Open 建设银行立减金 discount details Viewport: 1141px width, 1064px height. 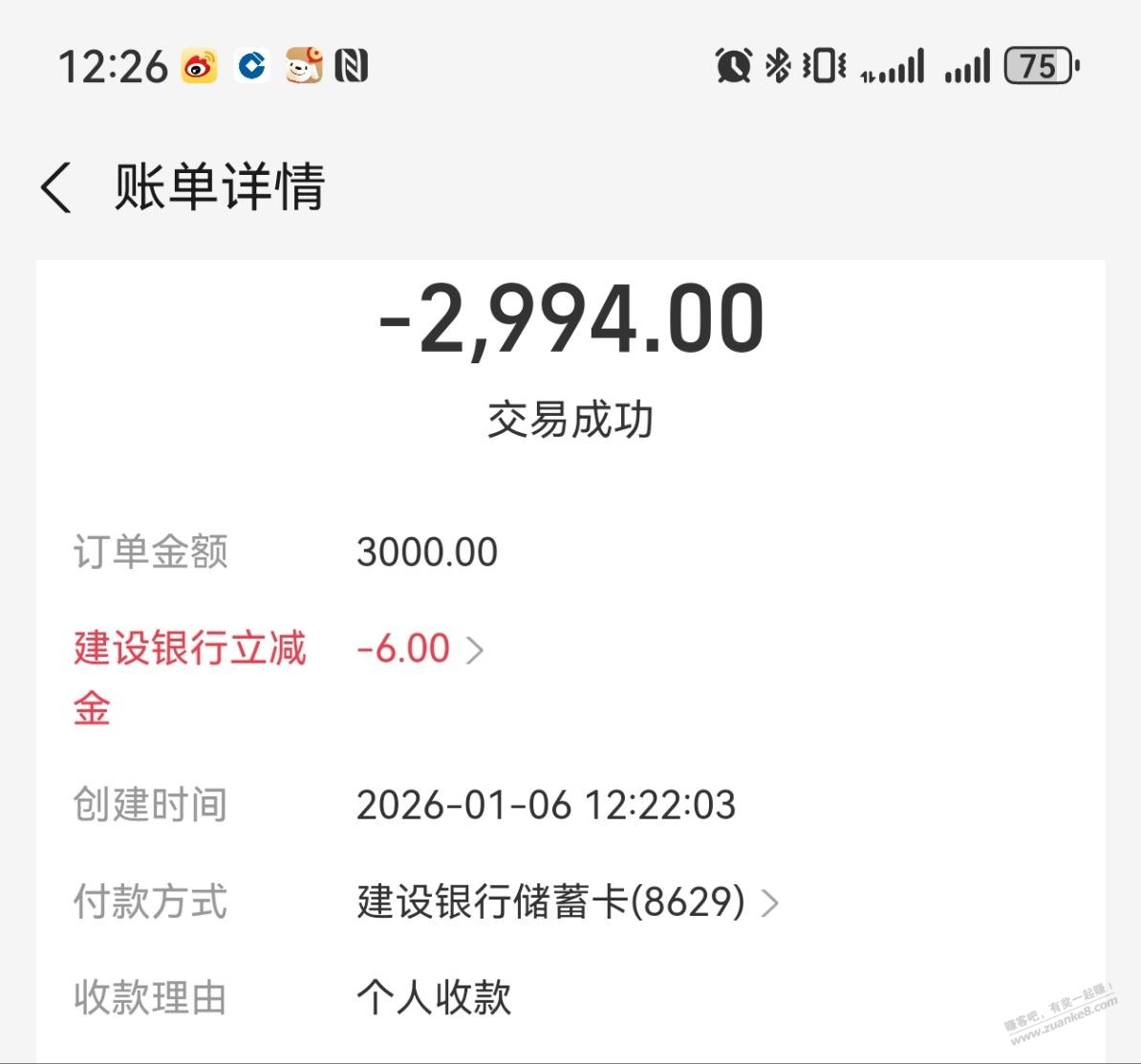[474, 650]
